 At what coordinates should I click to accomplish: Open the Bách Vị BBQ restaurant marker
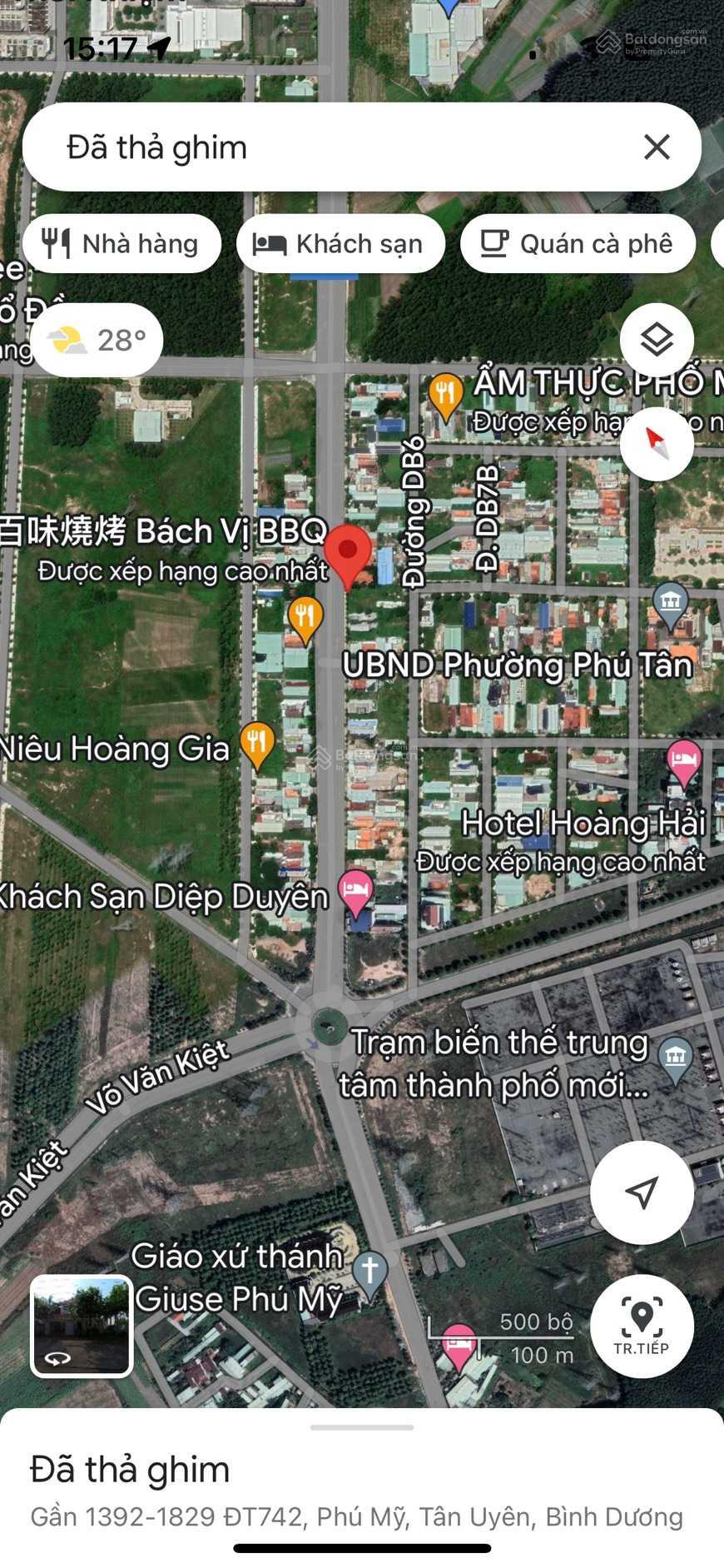[x=305, y=619]
